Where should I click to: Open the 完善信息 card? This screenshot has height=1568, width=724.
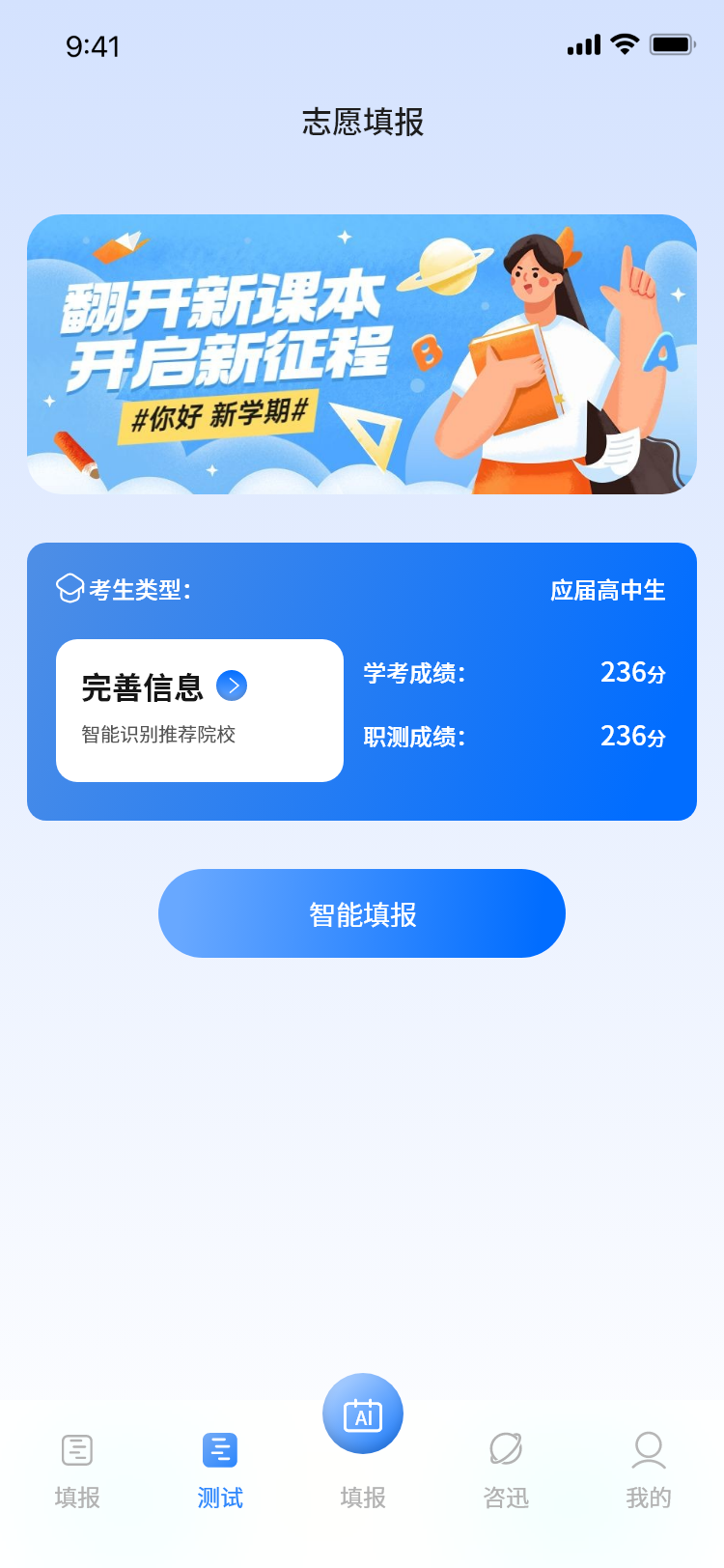tap(200, 710)
